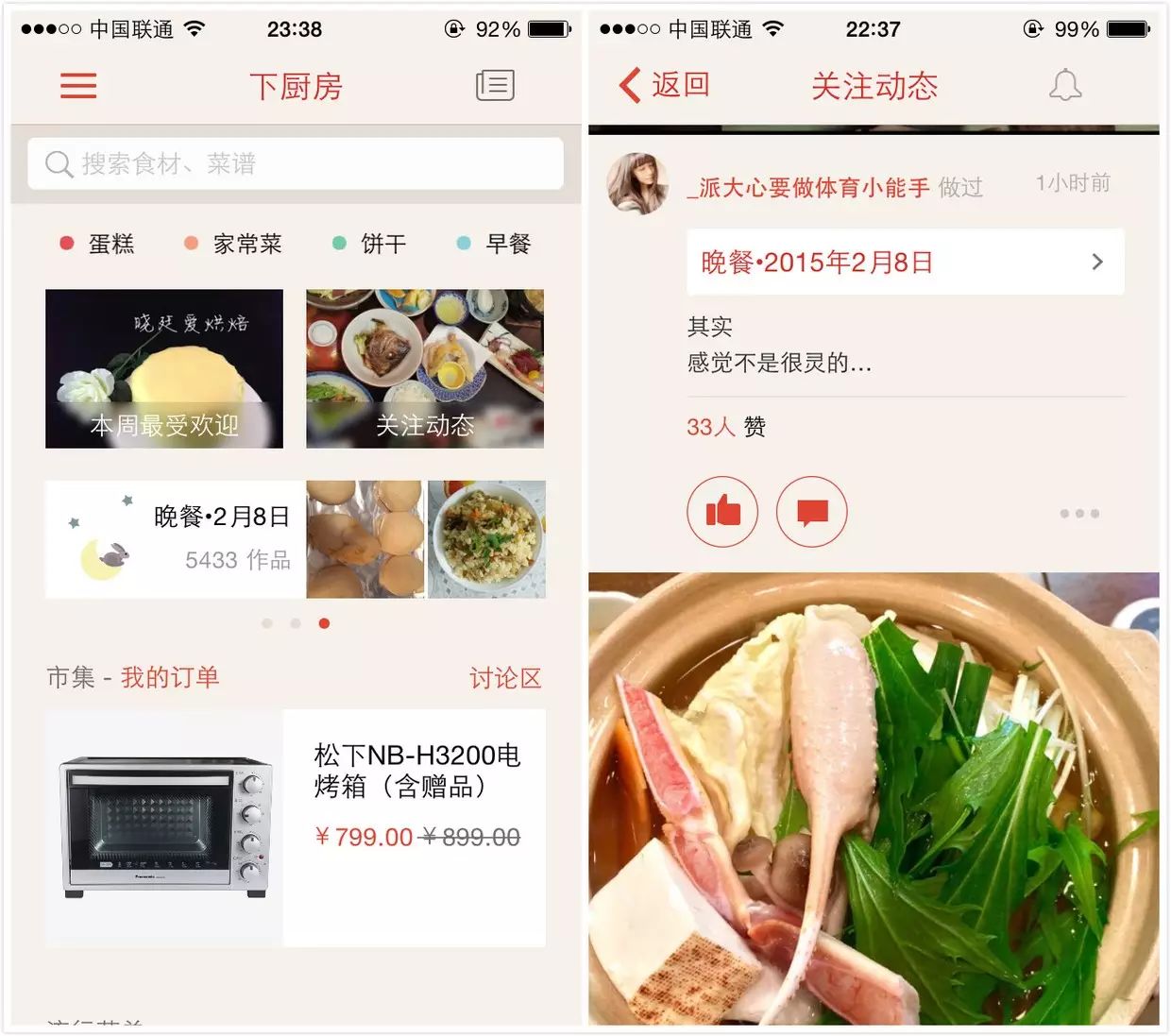Open the 本周最受欢迎 tile
The width and height of the screenshot is (1171, 1036).
(x=164, y=368)
